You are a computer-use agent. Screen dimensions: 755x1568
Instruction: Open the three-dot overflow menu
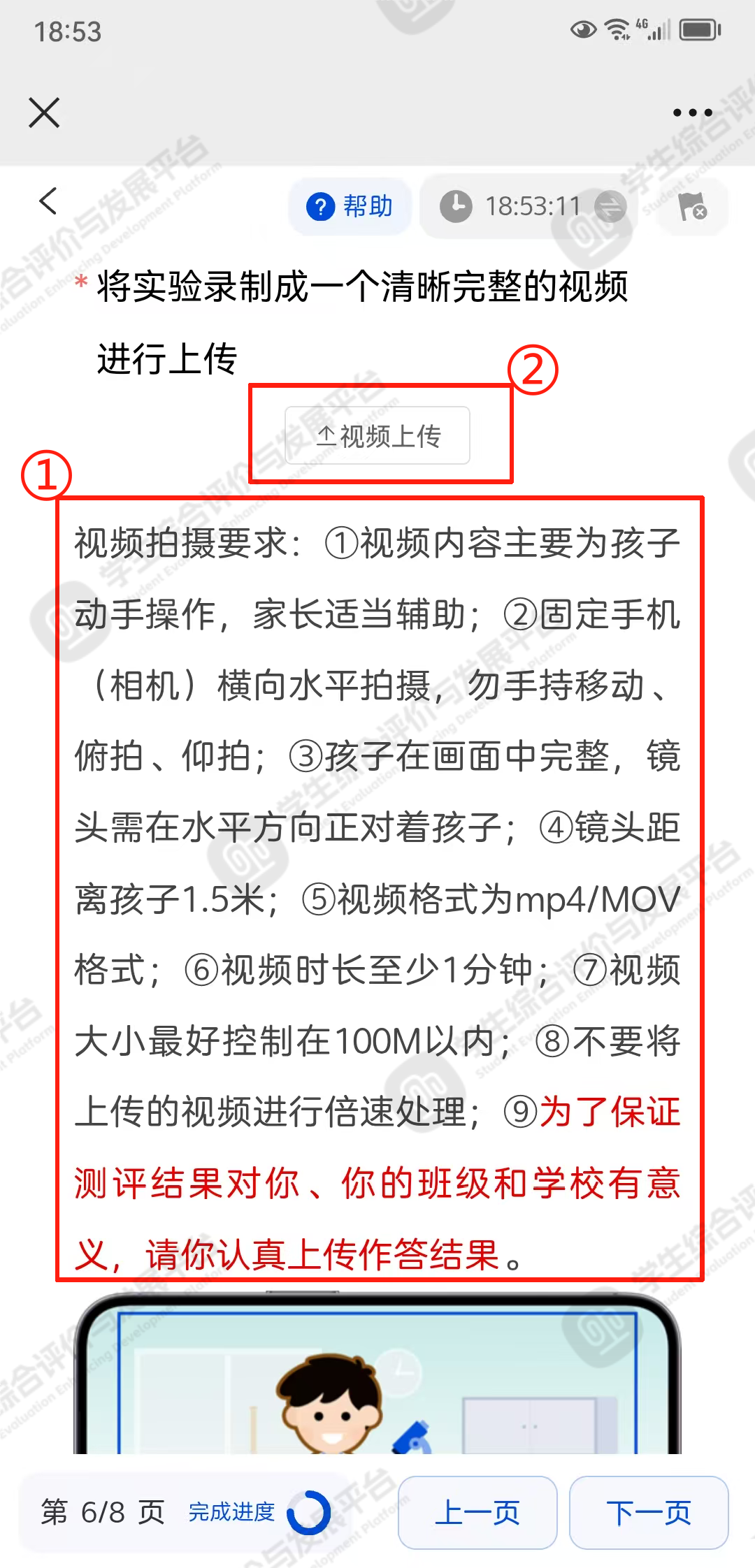click(x=692, y=112)
